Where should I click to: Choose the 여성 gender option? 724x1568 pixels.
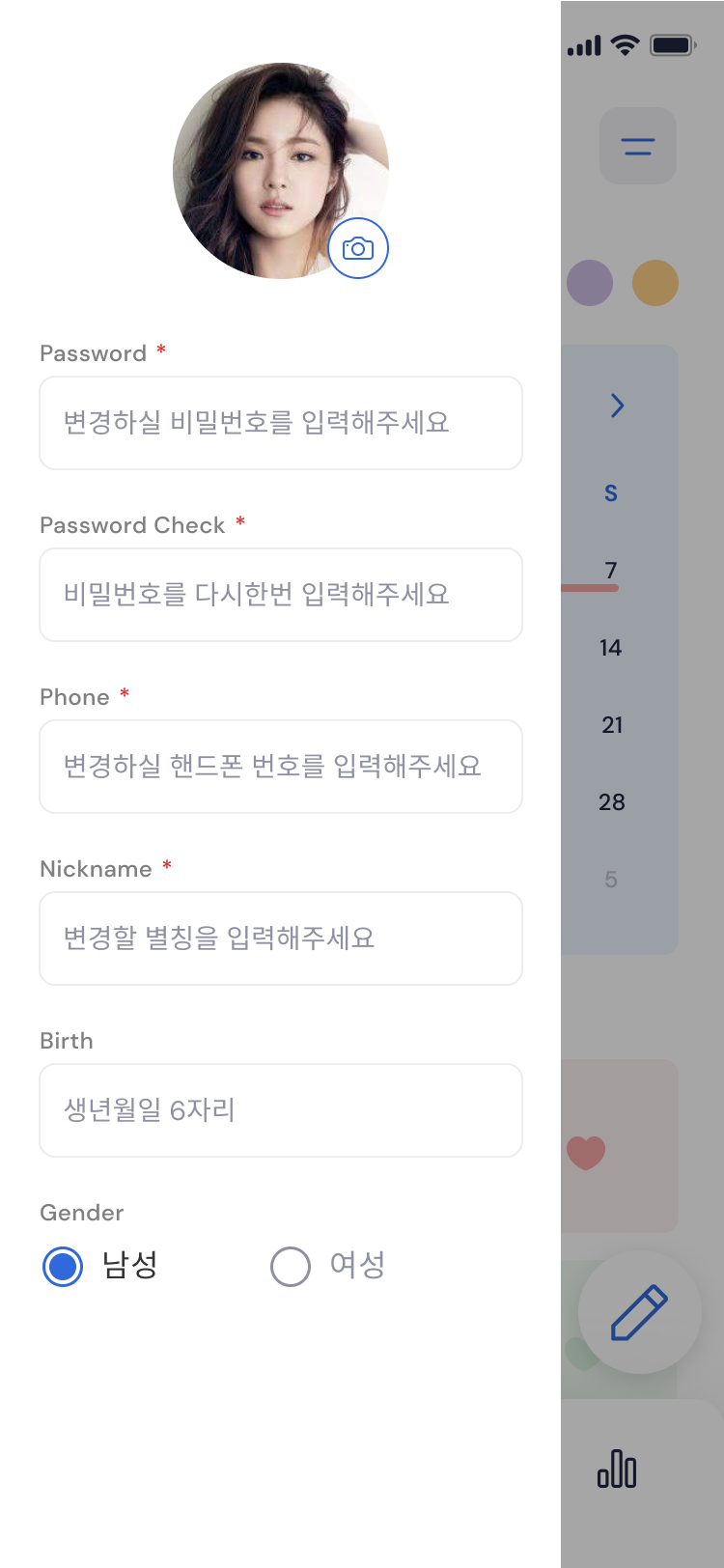(x=328, y=1266)
